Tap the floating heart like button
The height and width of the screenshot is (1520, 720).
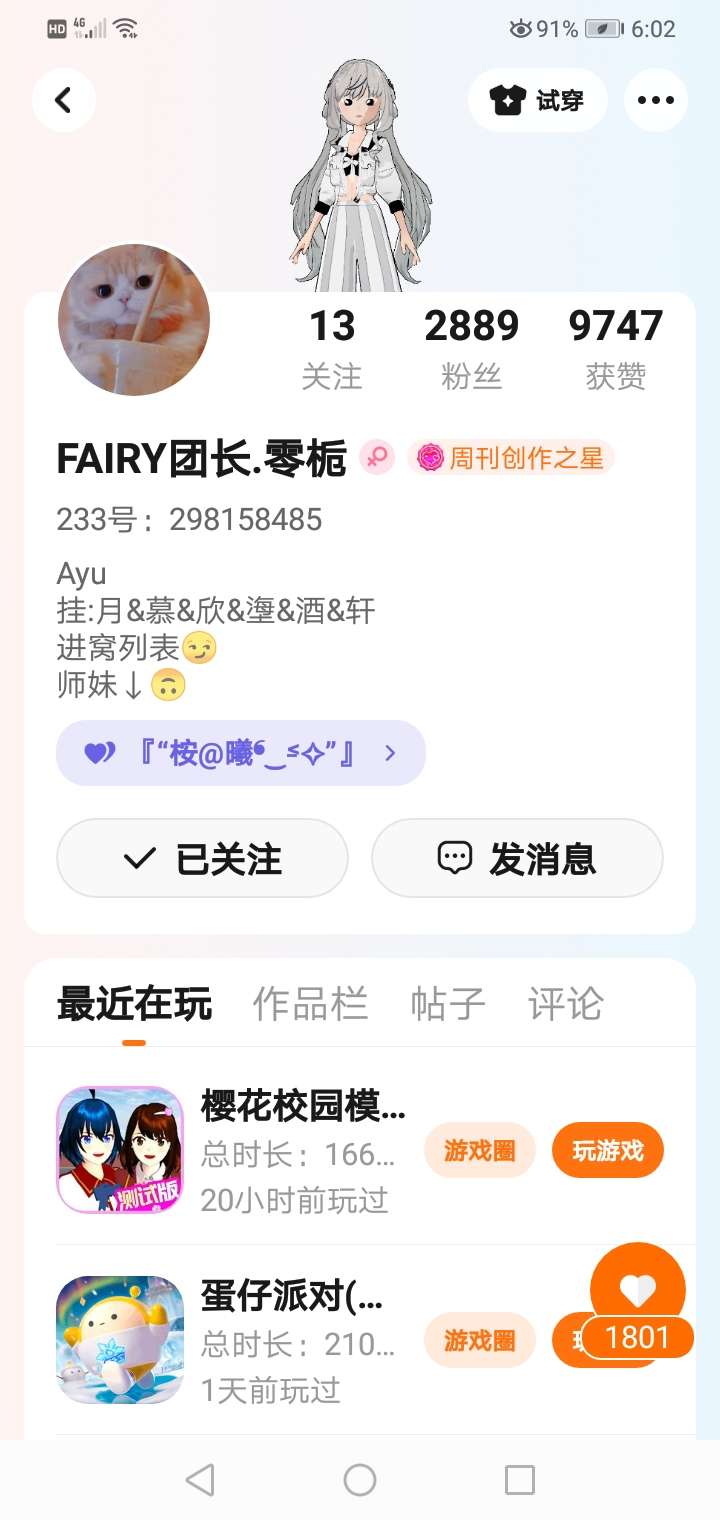click(x=638, y=1290)
